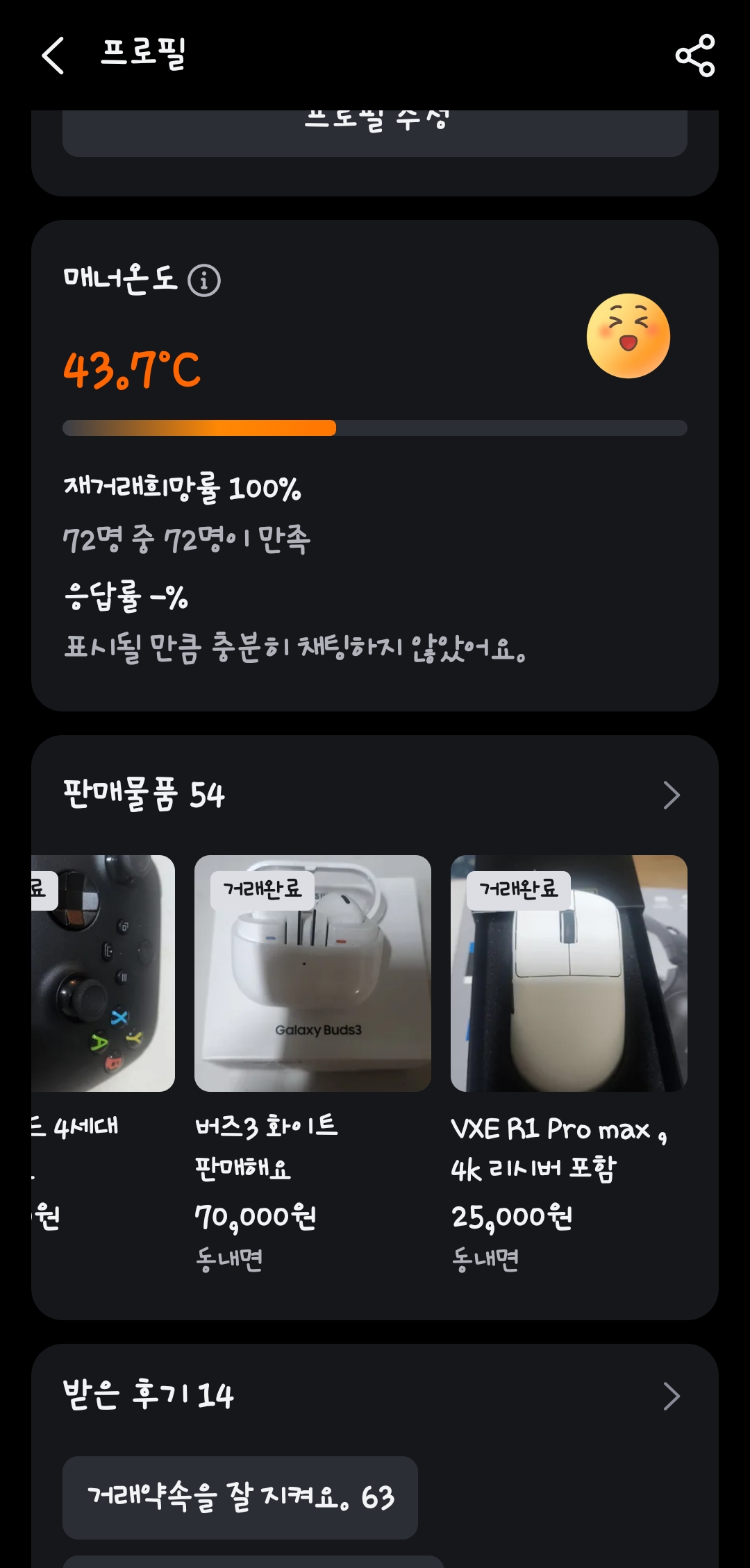Screen dimensions: 750x1568
Task: Share this profile
Action: (x=694, y=56)
